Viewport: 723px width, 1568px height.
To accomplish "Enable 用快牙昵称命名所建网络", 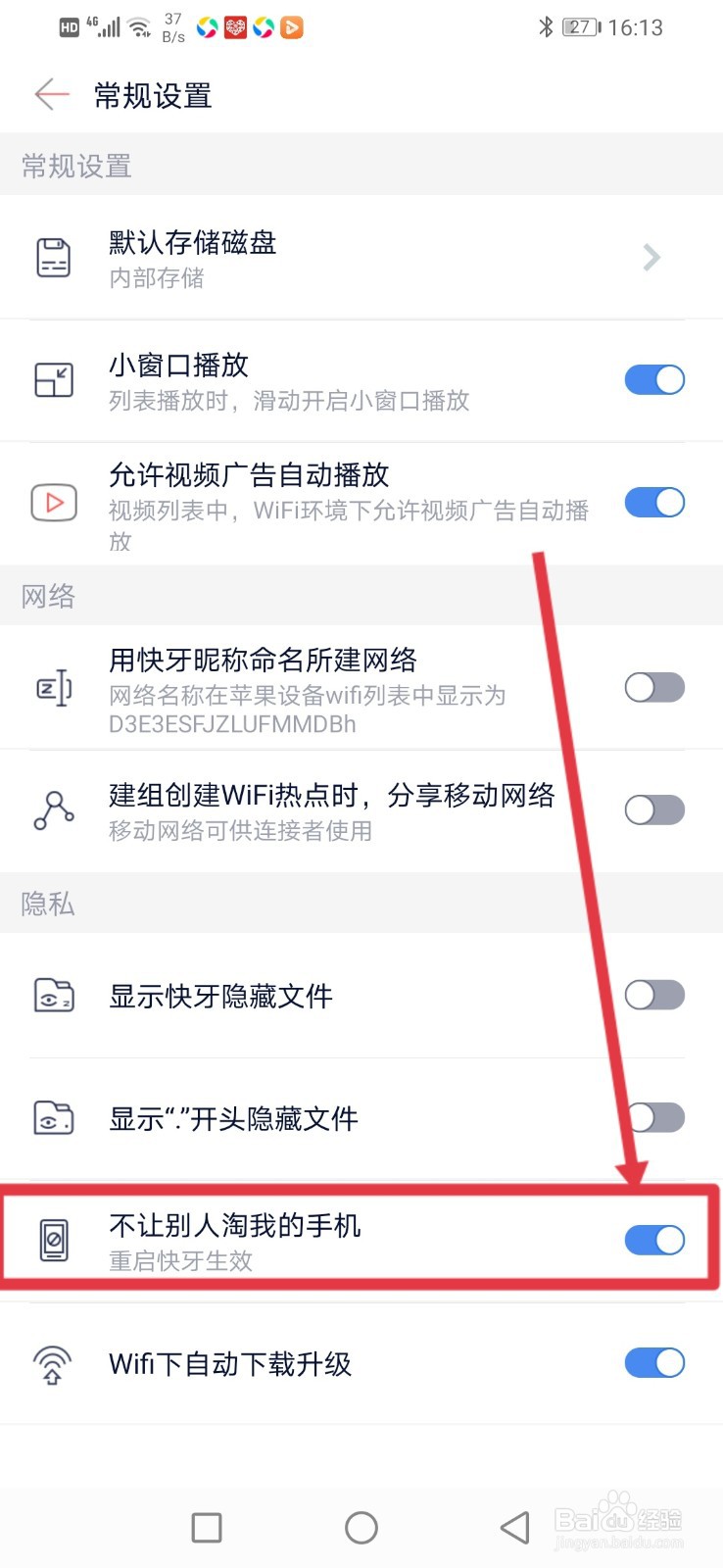I will point(654,688).
